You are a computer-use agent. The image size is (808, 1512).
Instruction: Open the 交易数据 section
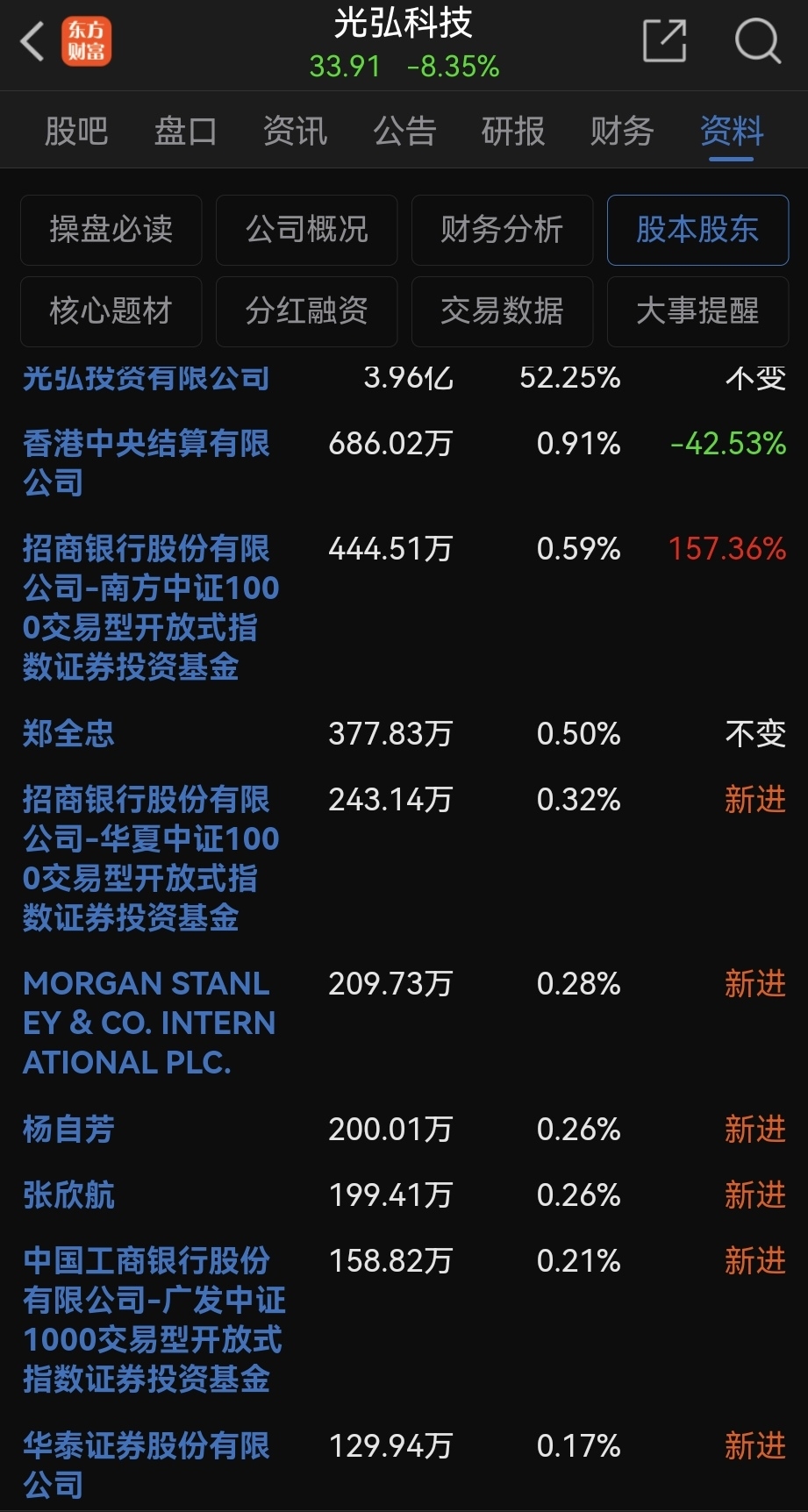tap(503, 311)
